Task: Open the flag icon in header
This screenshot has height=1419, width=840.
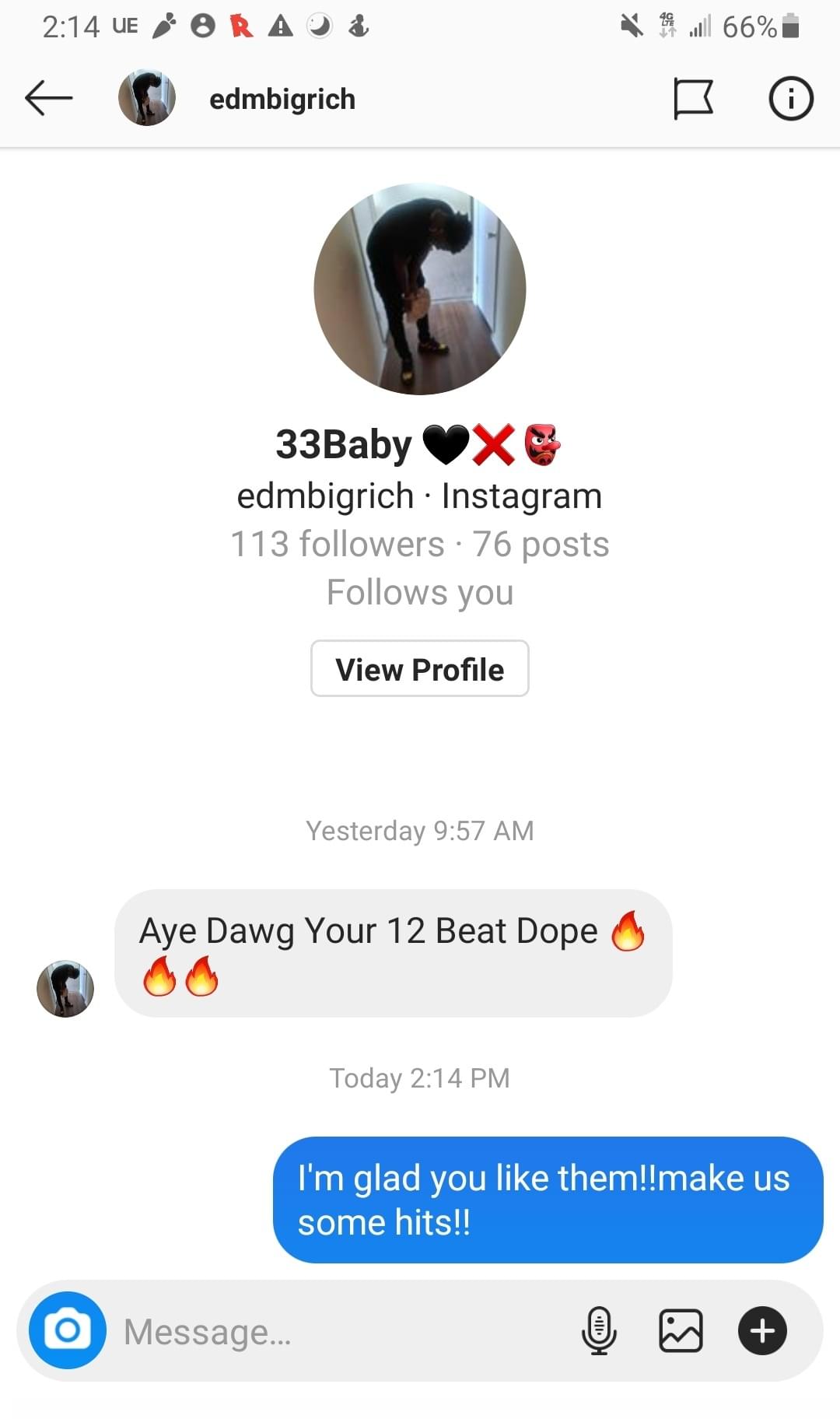Action: pos(692,99)
